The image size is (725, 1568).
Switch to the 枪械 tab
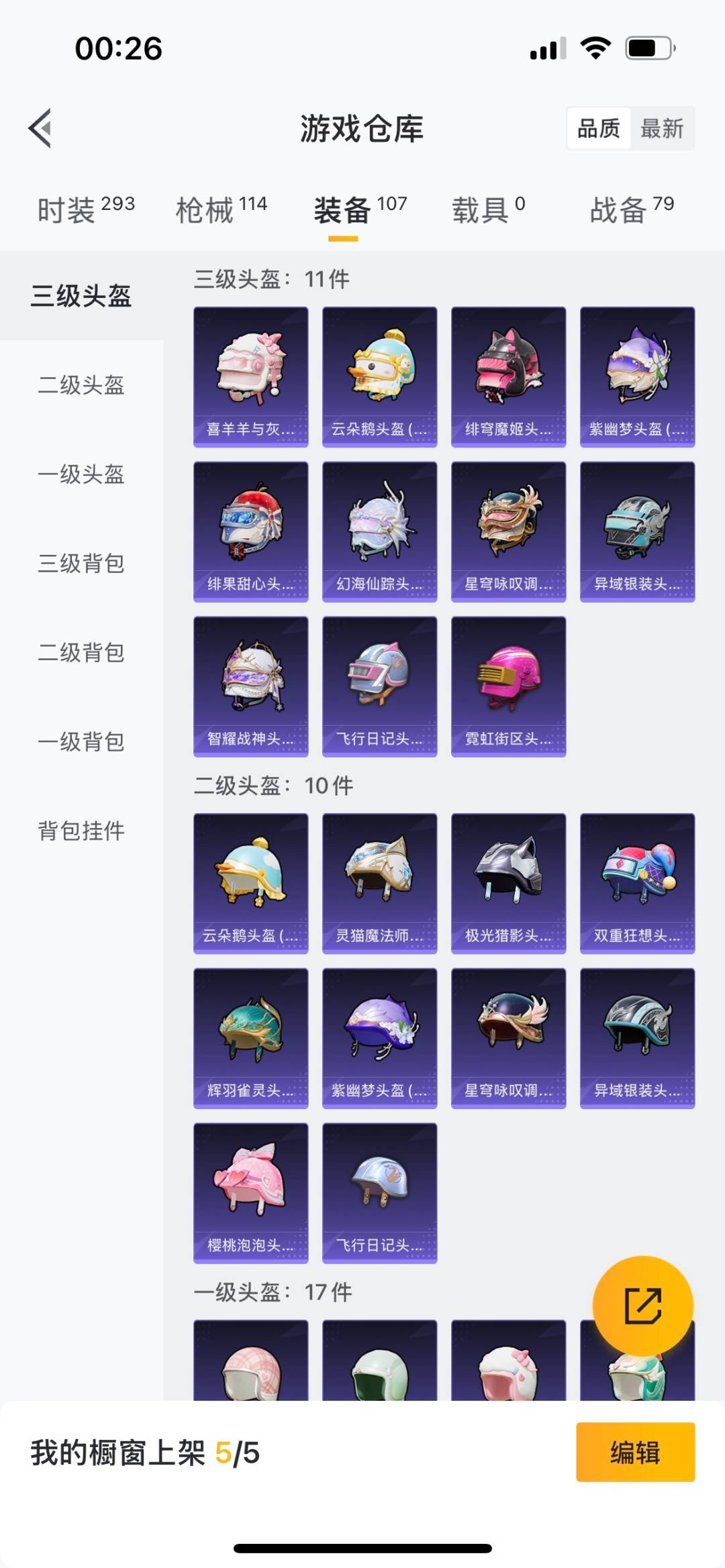tap(221, 209)
